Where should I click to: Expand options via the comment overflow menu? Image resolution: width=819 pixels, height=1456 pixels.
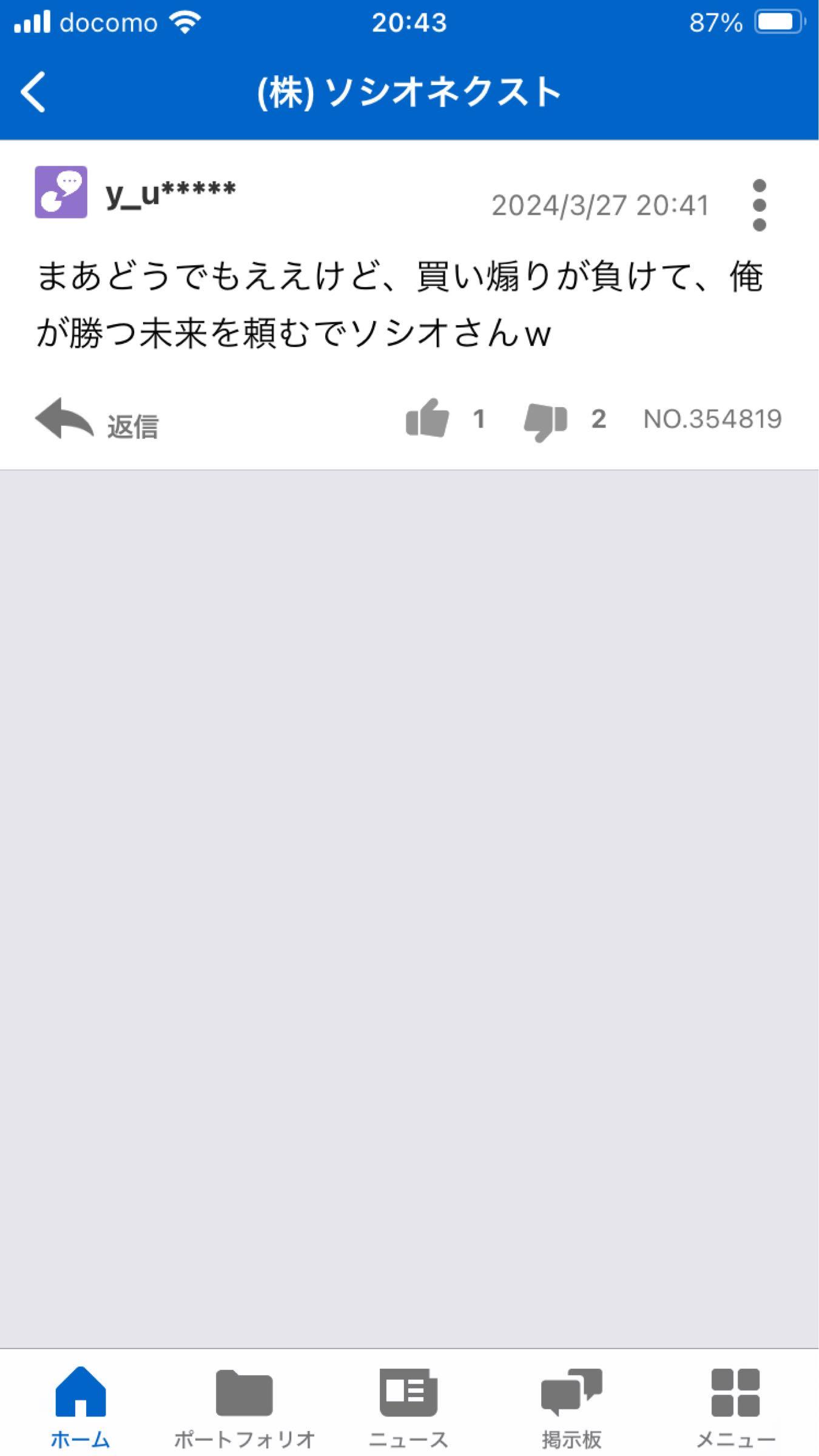click(x=760, y=205)
